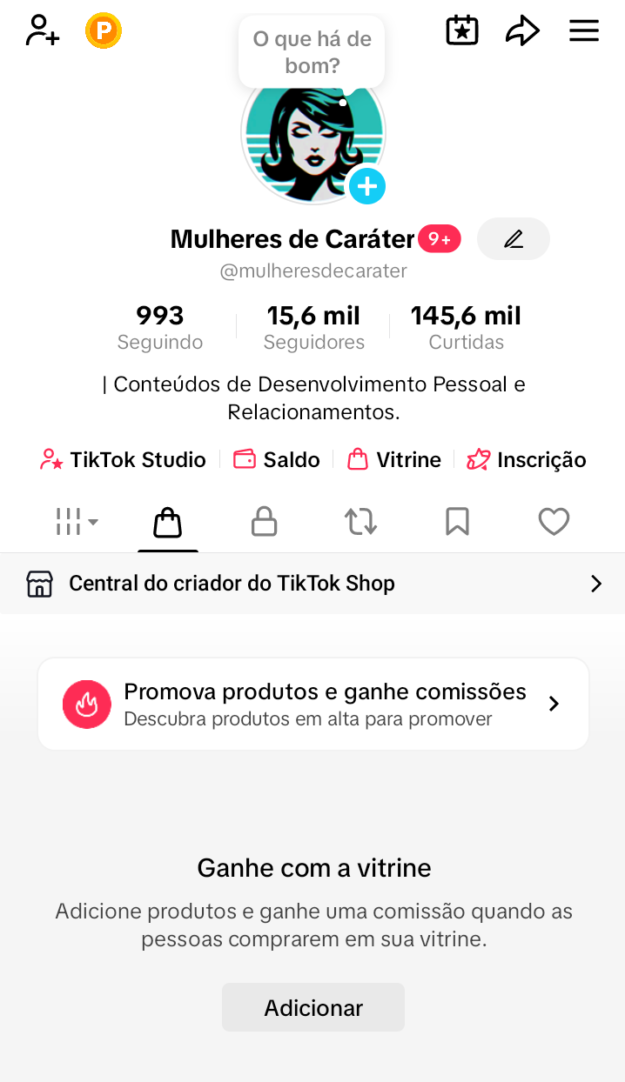View the Seguindo list
Image resolution: width=625 pixels, height=1082 pixels.
[x=160, y=328]
